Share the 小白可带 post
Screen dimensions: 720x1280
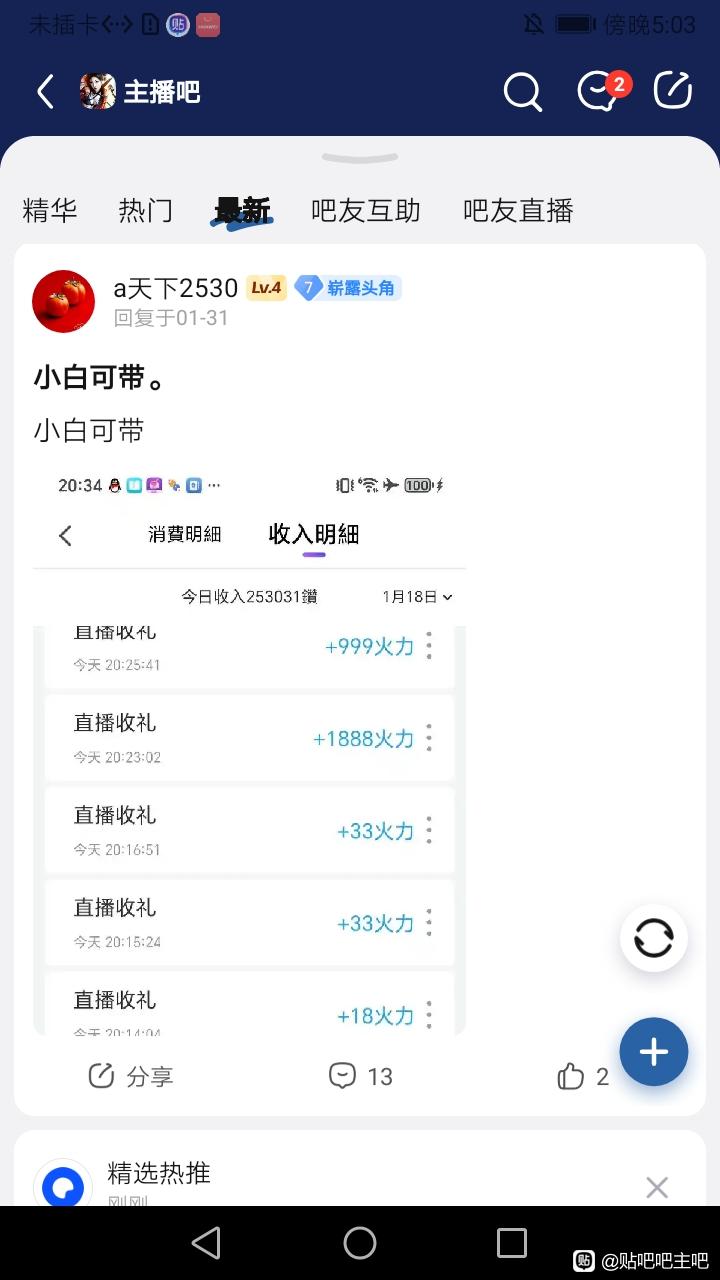pos(130,1076)
